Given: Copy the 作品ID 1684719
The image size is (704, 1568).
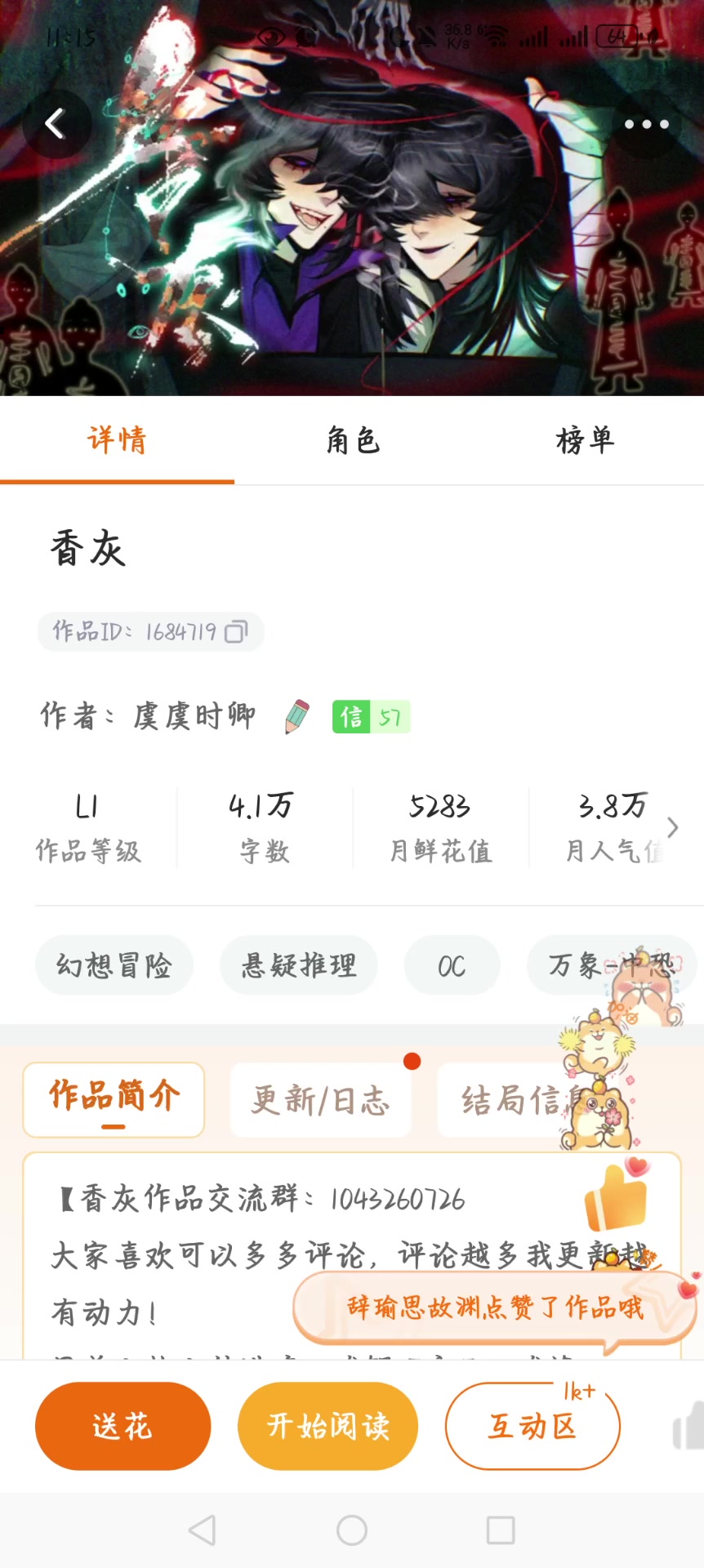Looking at the screenshot, I should pyautogui.click(x=236, y=632).
